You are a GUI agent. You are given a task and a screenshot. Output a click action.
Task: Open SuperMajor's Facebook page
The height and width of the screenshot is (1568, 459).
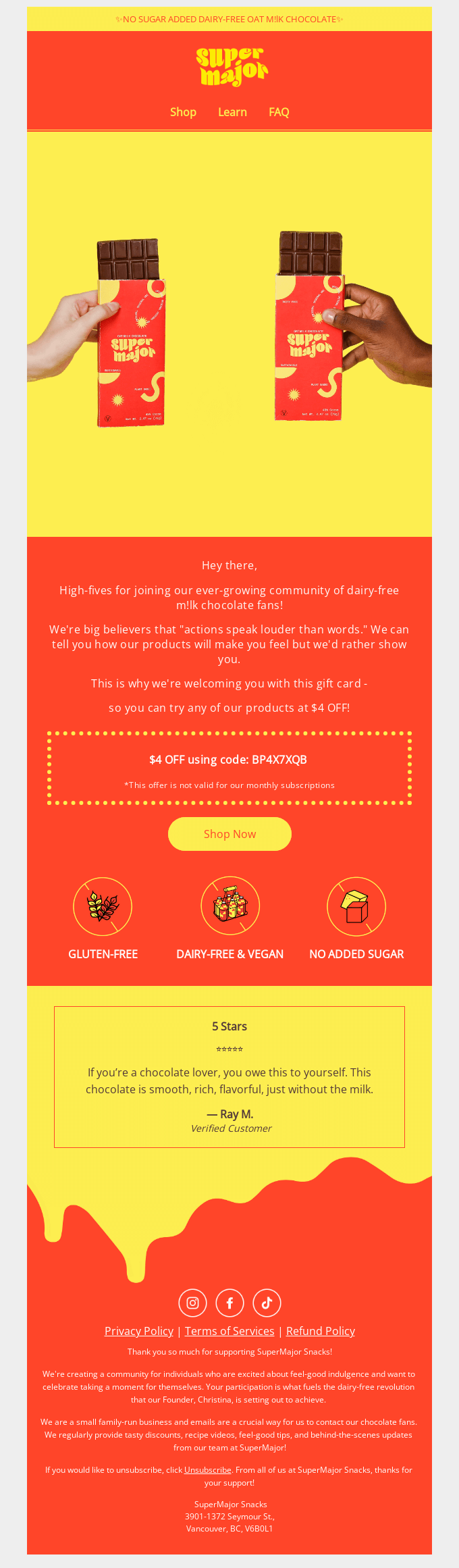(230, 1303)
